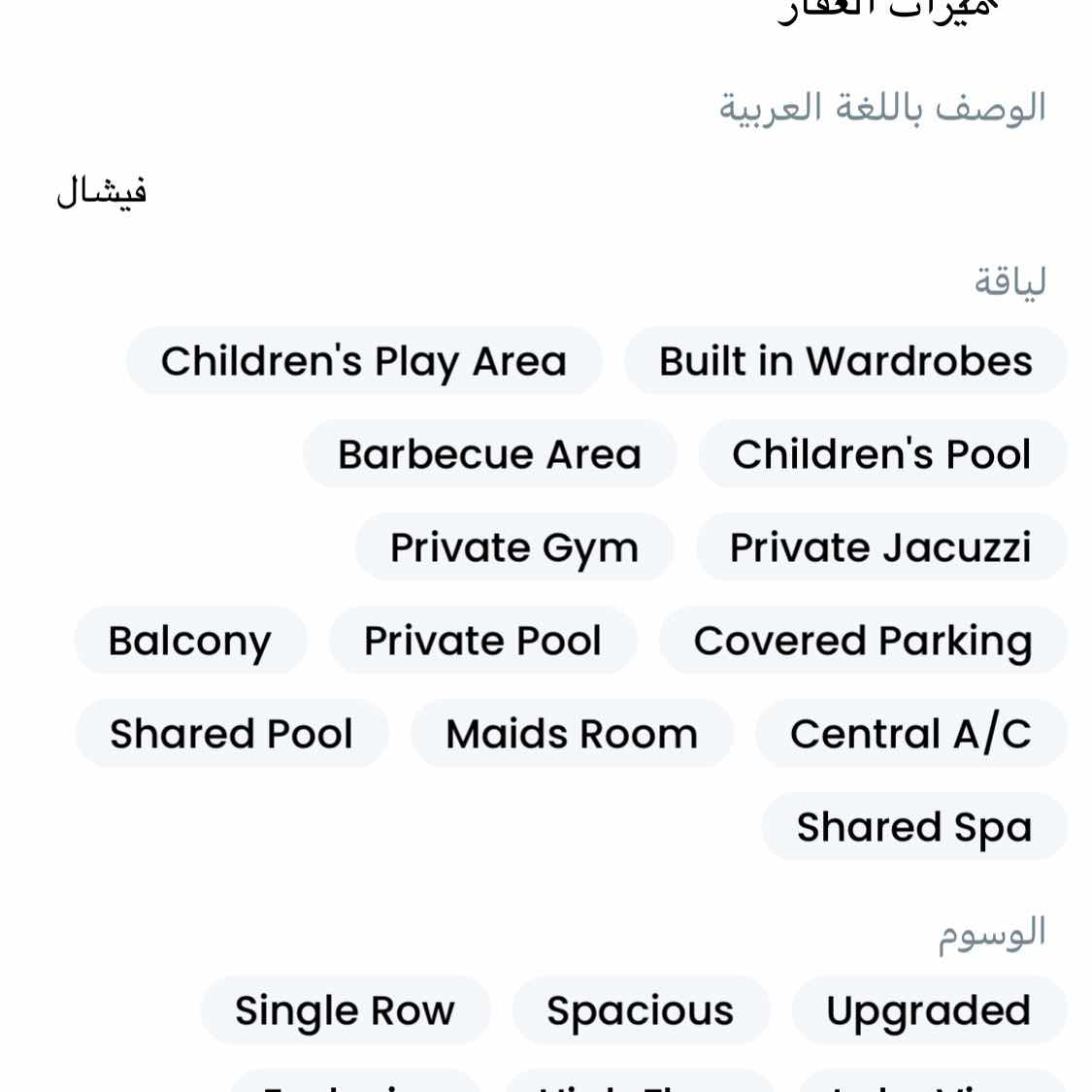Choose the Central A/C amenity

[910, 734]
